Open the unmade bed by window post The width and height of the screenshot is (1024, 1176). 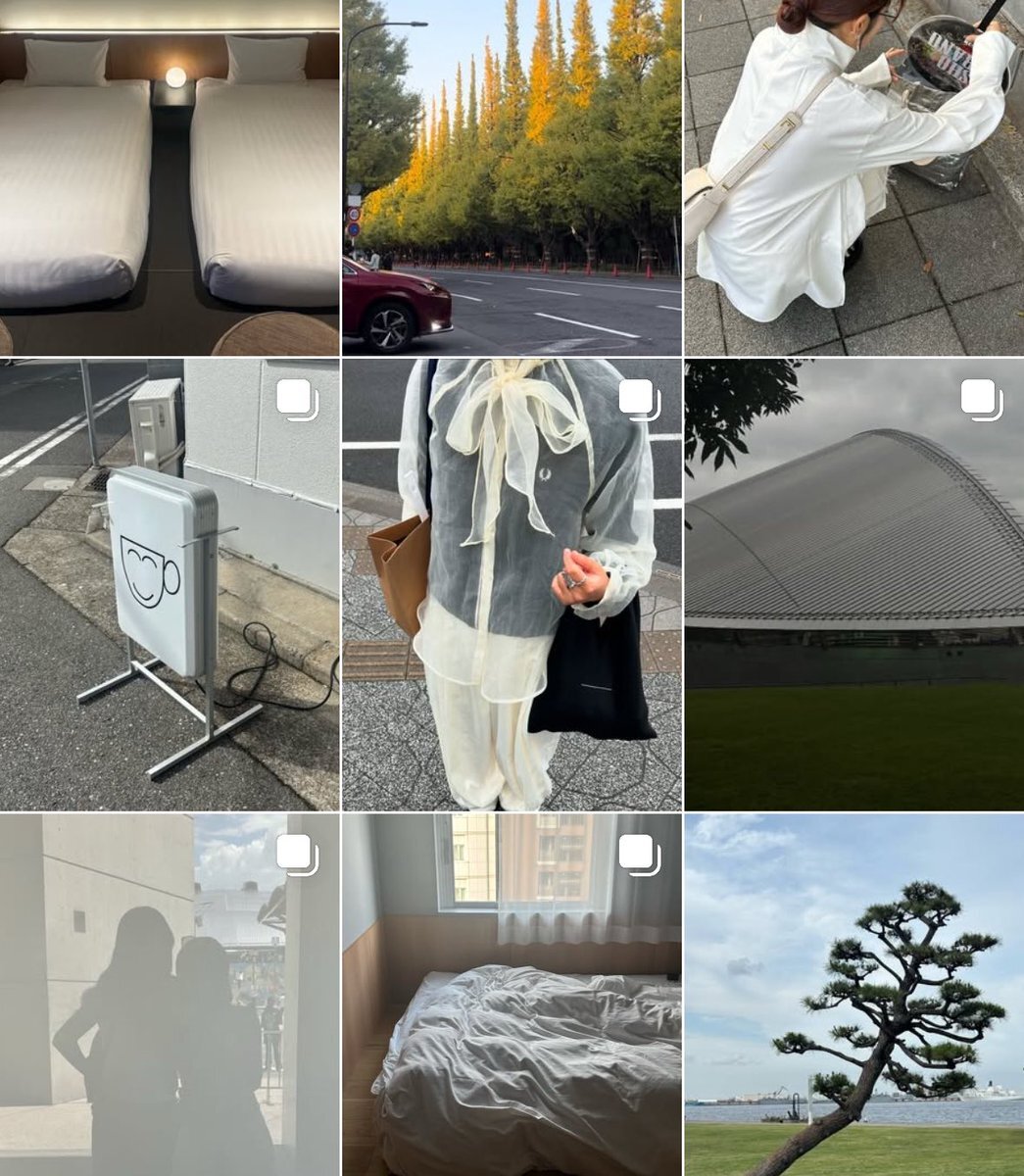(512, 995)
